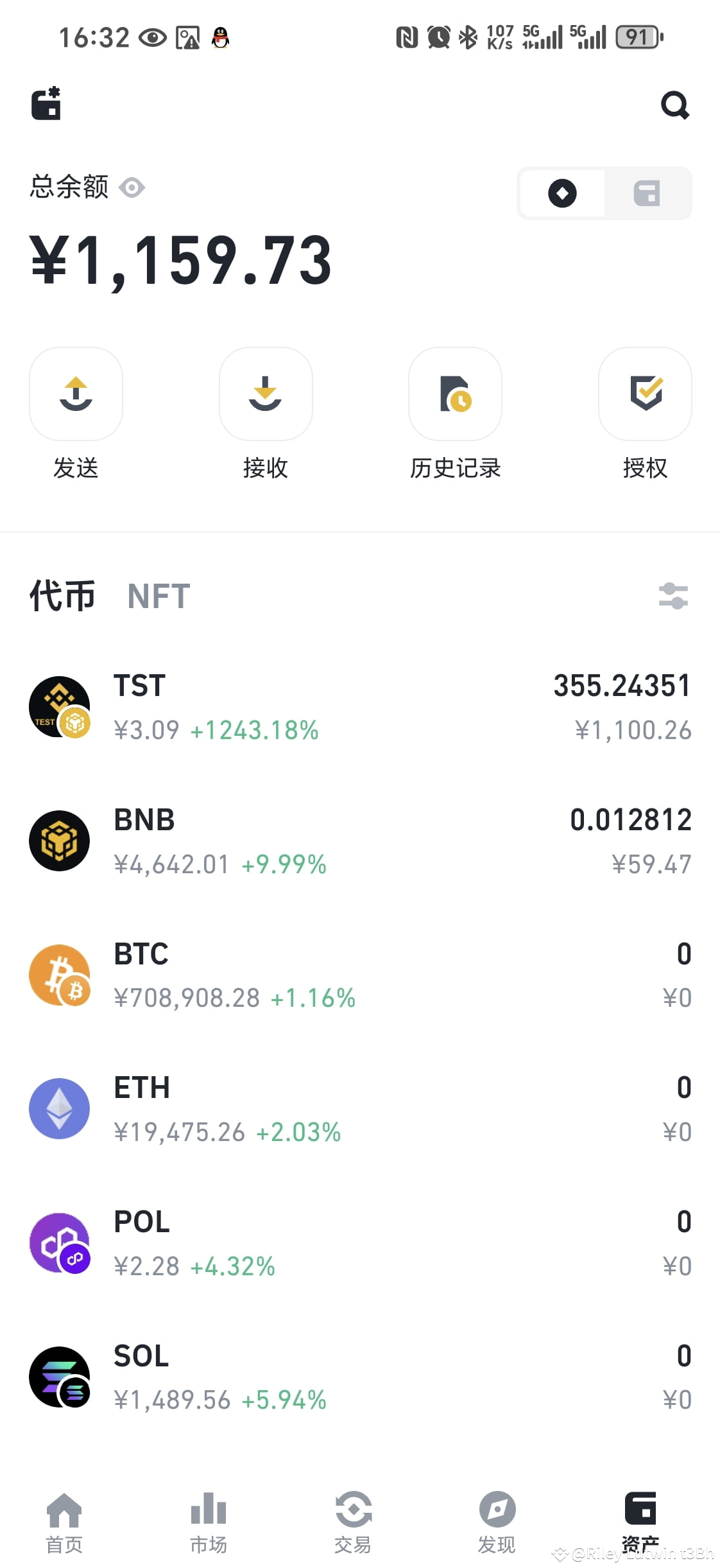Open the POL token row

360,1243
